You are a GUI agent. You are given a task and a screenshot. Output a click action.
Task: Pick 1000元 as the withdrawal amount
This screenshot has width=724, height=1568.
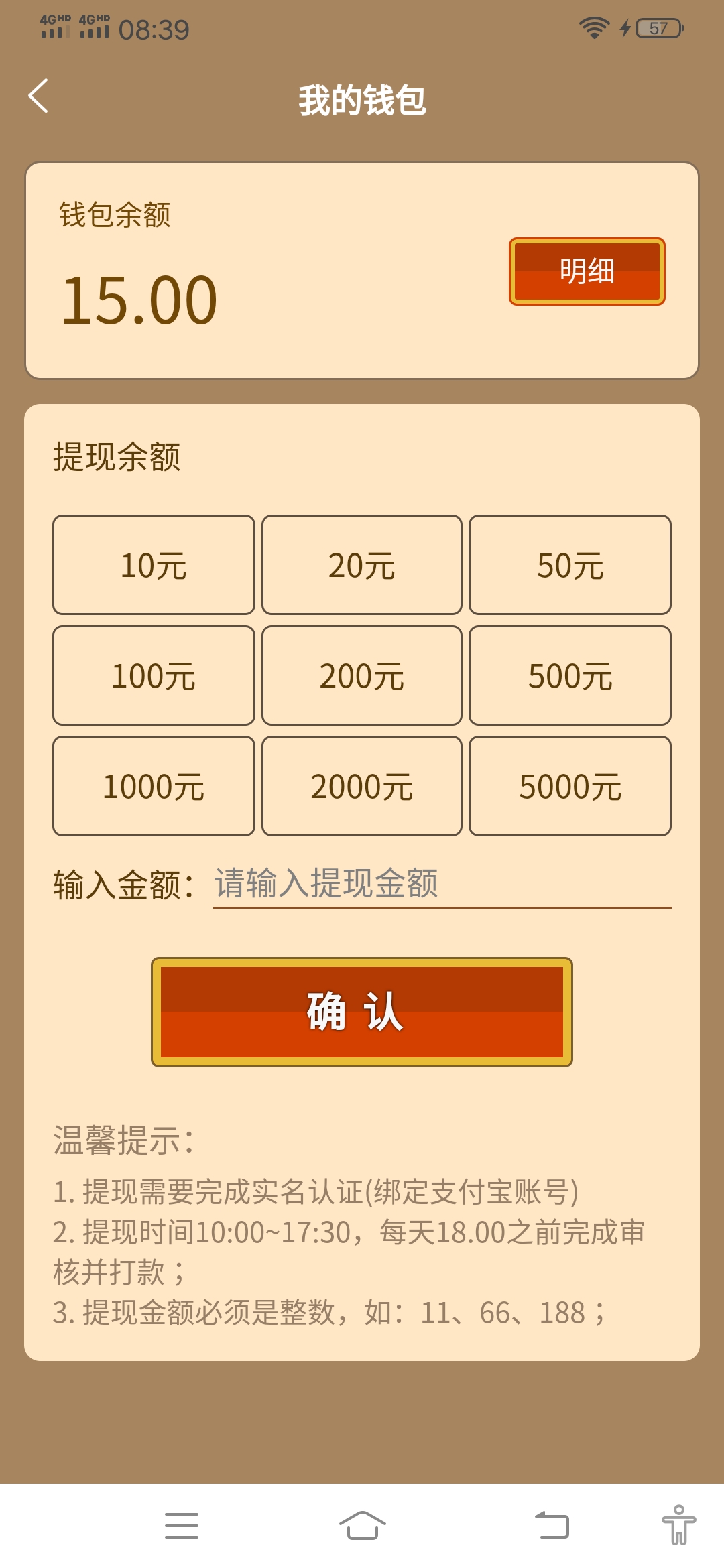point(154,786)
